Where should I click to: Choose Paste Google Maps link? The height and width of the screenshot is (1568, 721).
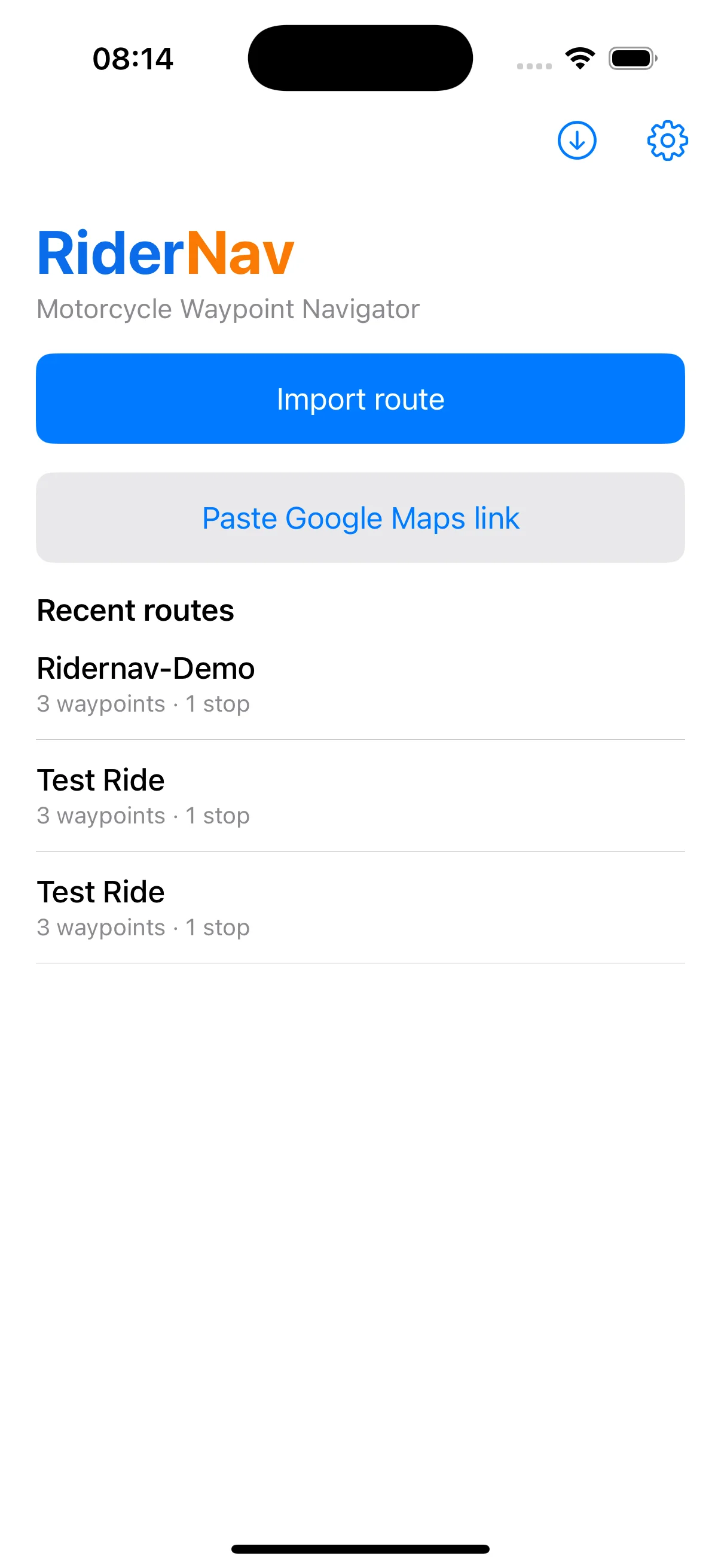point(360,518)
